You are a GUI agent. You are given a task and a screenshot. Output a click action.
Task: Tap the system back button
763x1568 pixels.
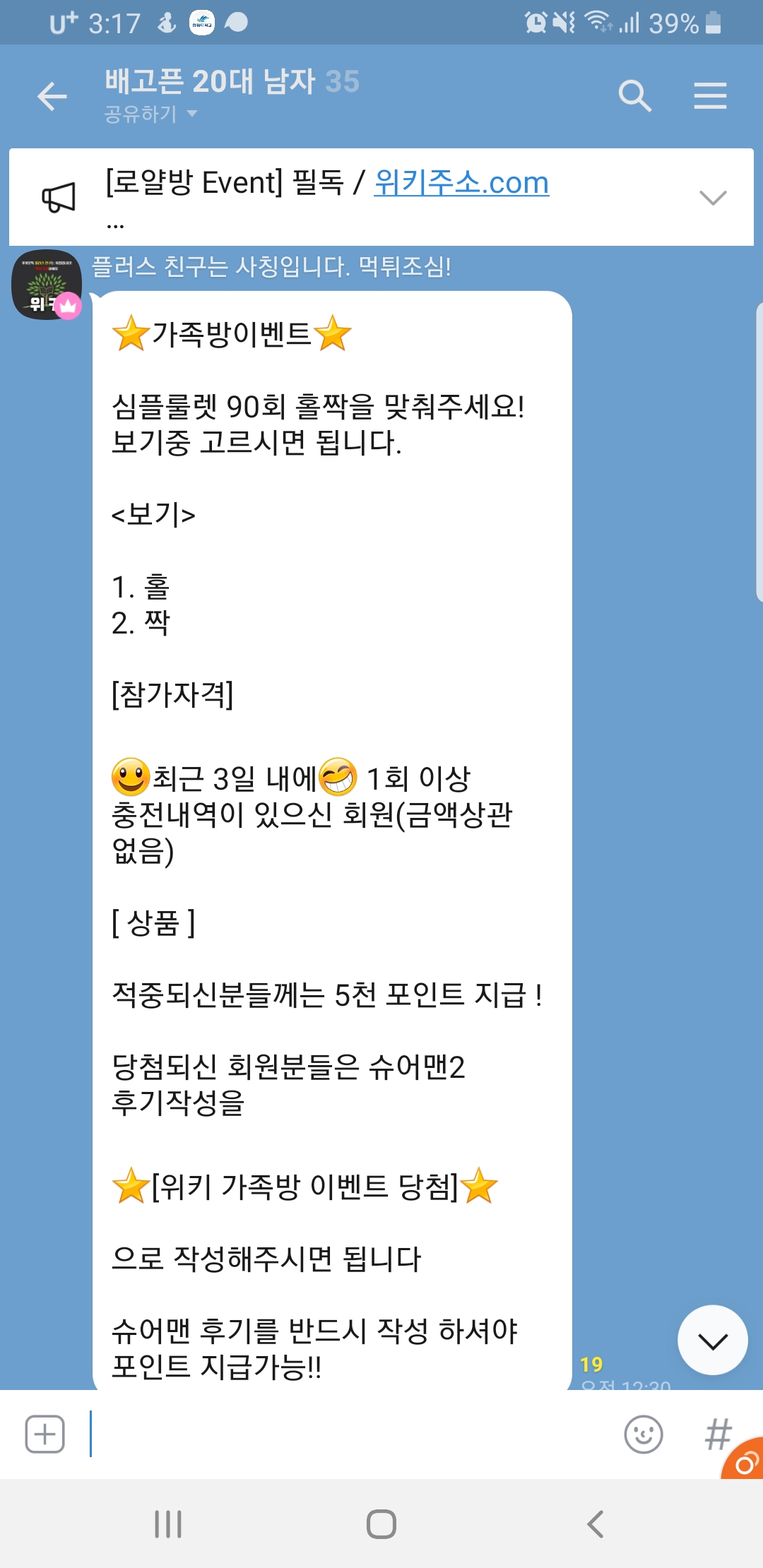(x=595, y=1524)
